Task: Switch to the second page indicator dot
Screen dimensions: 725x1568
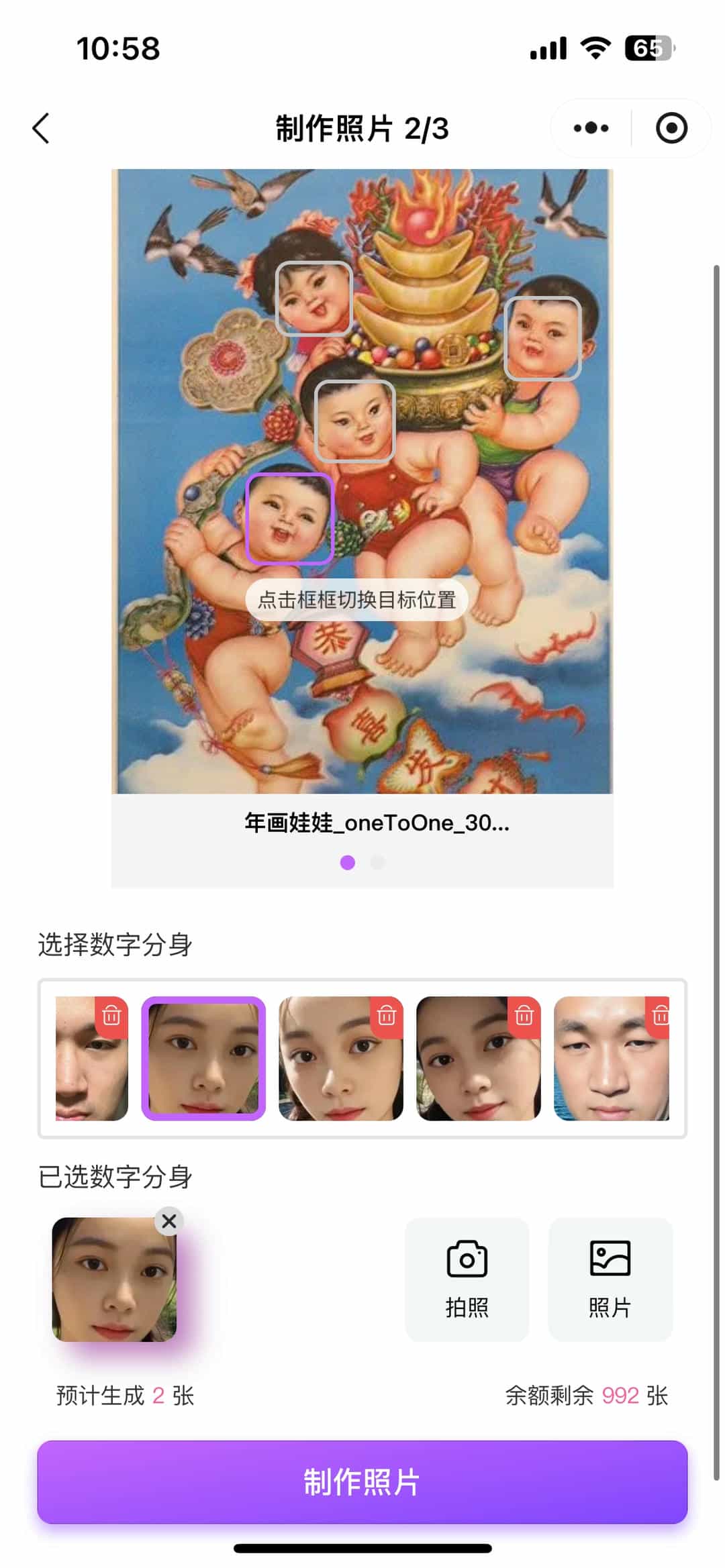Action: pyautogui.click(x=378, y=862)
